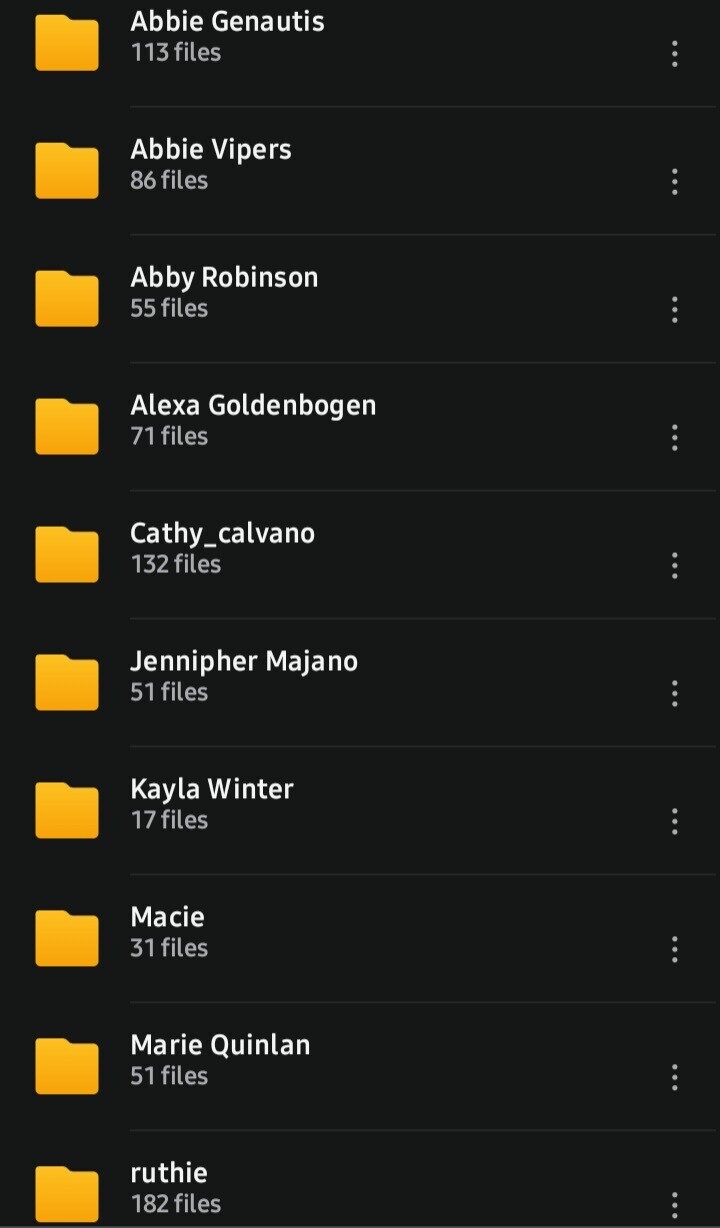Open the Cathy_calvano folder
The width and height of the screenshot is (720, 1228).
pos(222,548)
